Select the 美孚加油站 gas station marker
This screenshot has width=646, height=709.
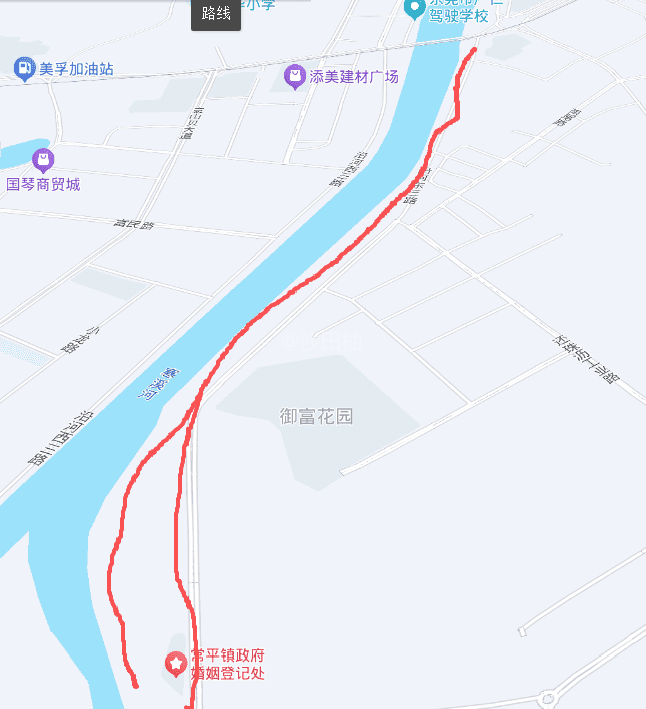[x=24, y=69]
